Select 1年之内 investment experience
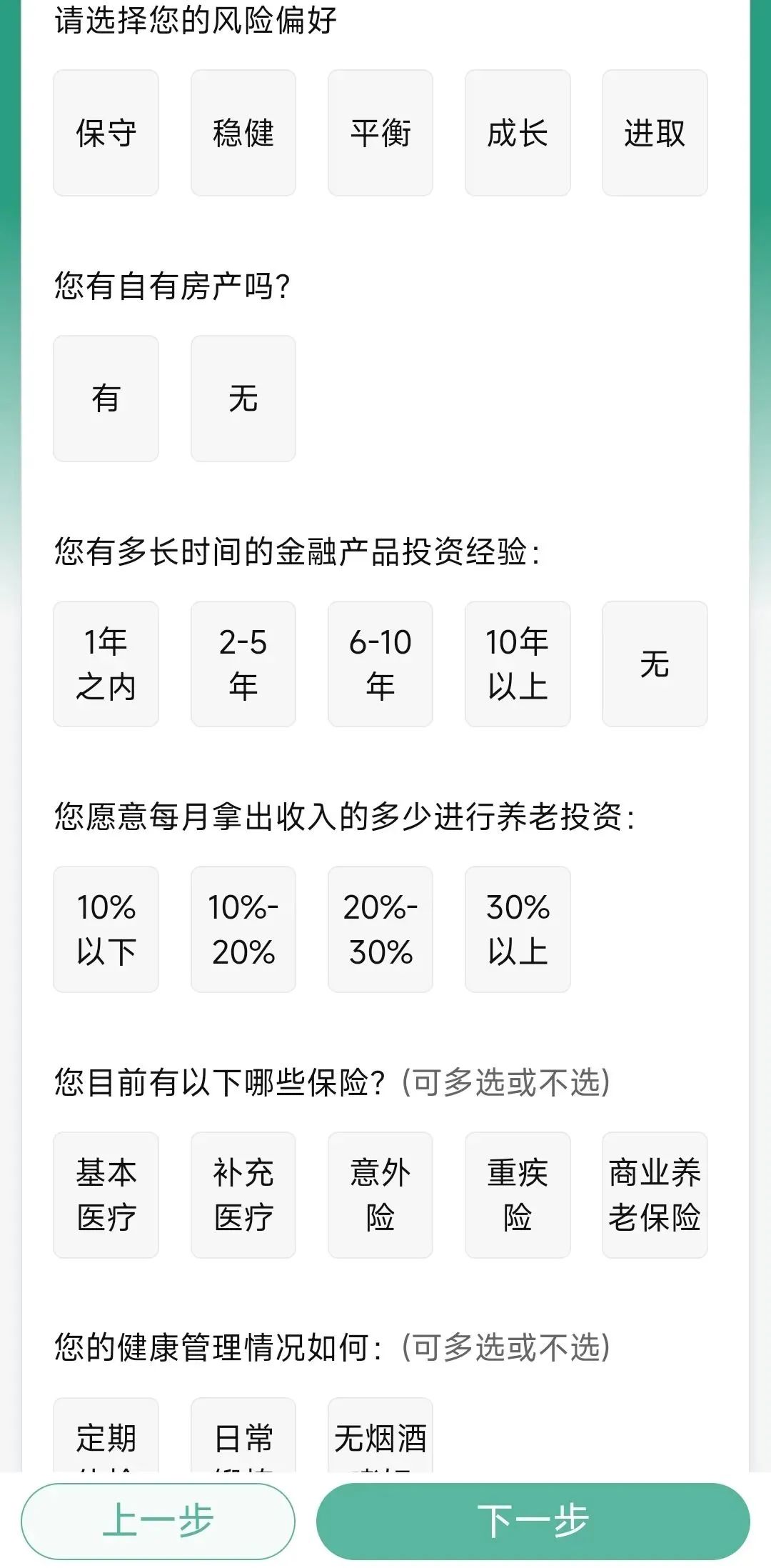This screenshot has height=1568, width=771. (x=106, y=664)
